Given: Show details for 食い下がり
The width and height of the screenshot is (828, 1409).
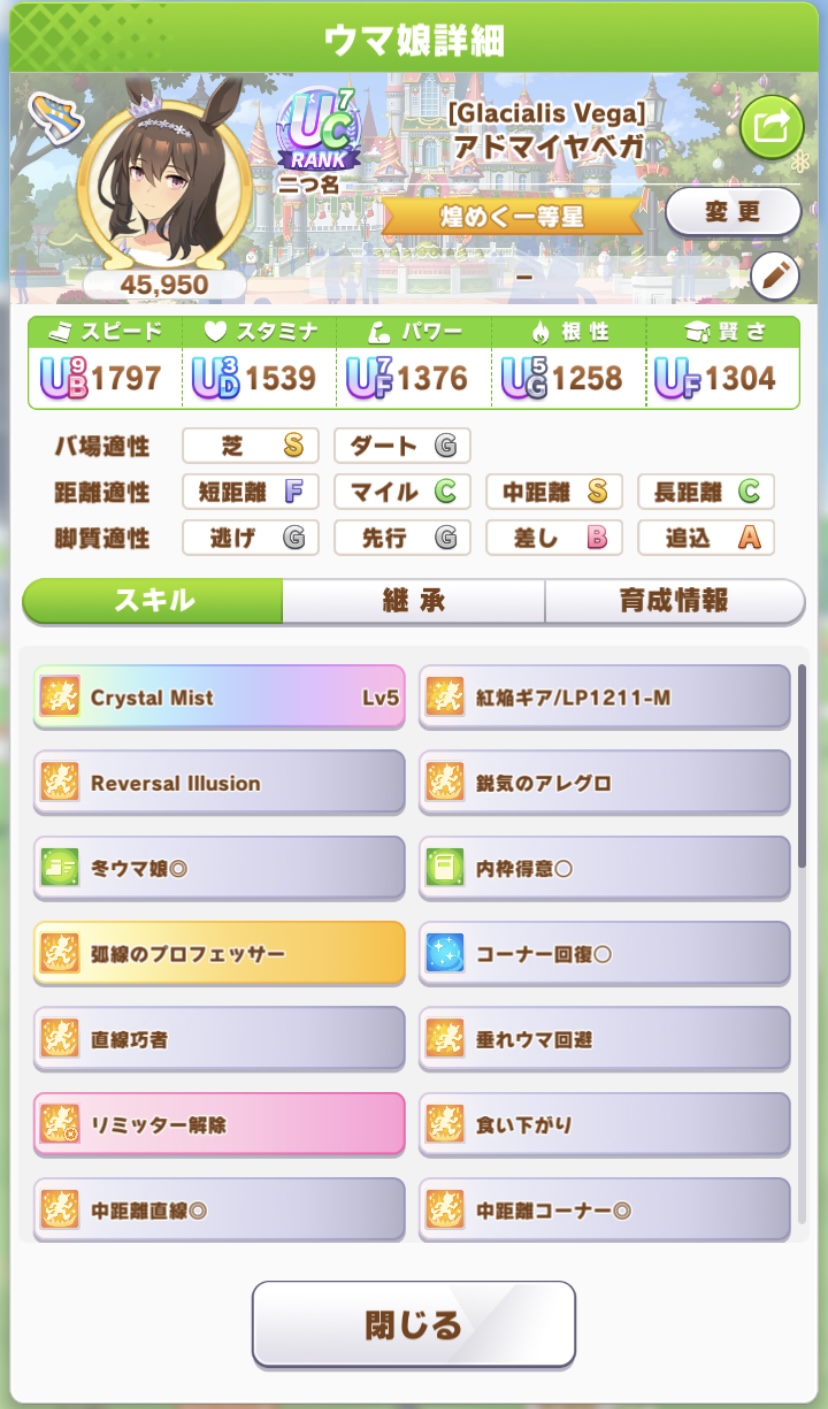Looking at the screenshot, I should tap(604, 1125).
